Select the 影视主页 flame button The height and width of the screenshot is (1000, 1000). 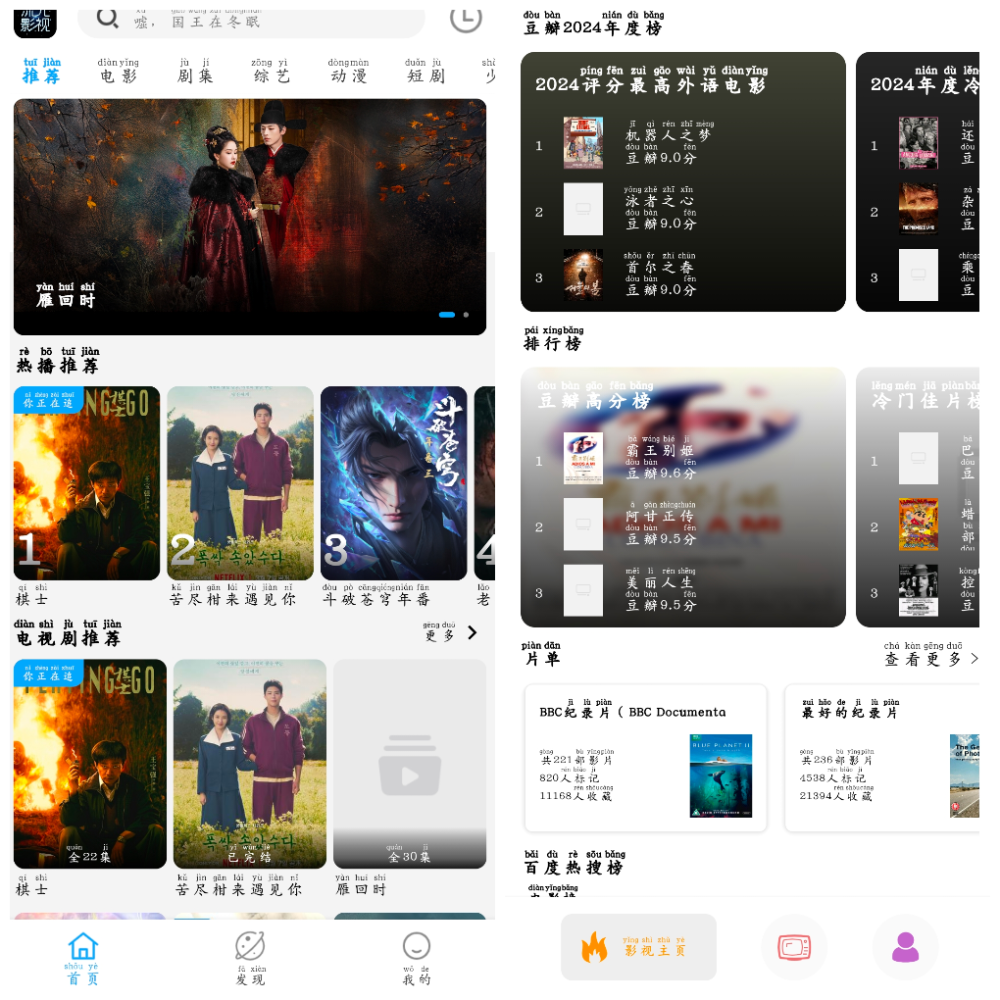[x=639, y=947]
